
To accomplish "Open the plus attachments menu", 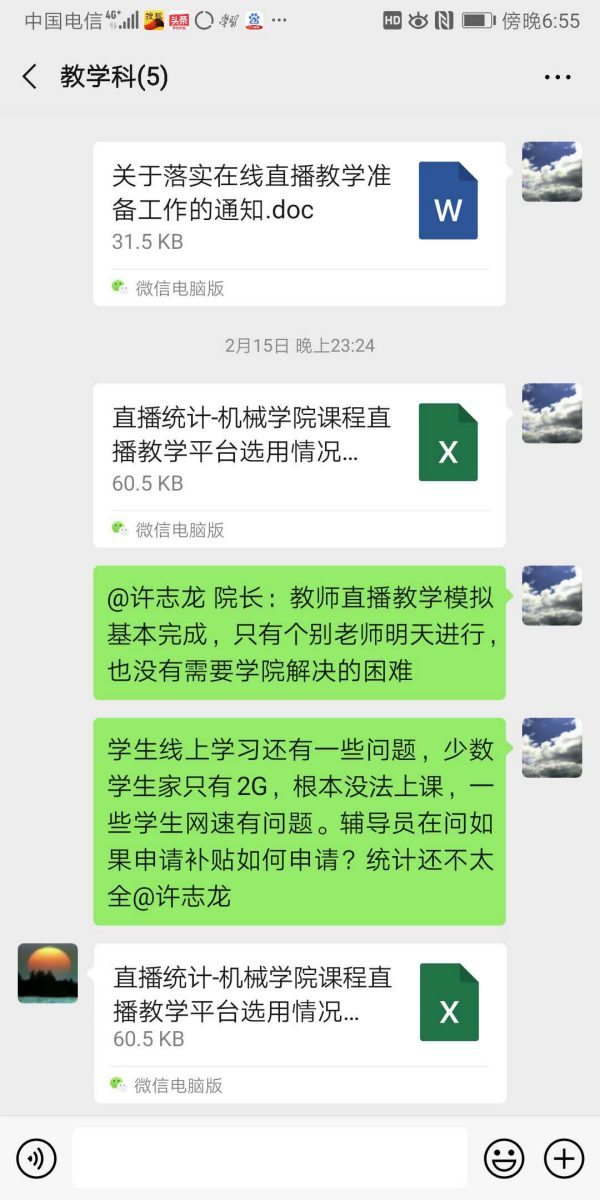I will click(x=564, y=1159).
